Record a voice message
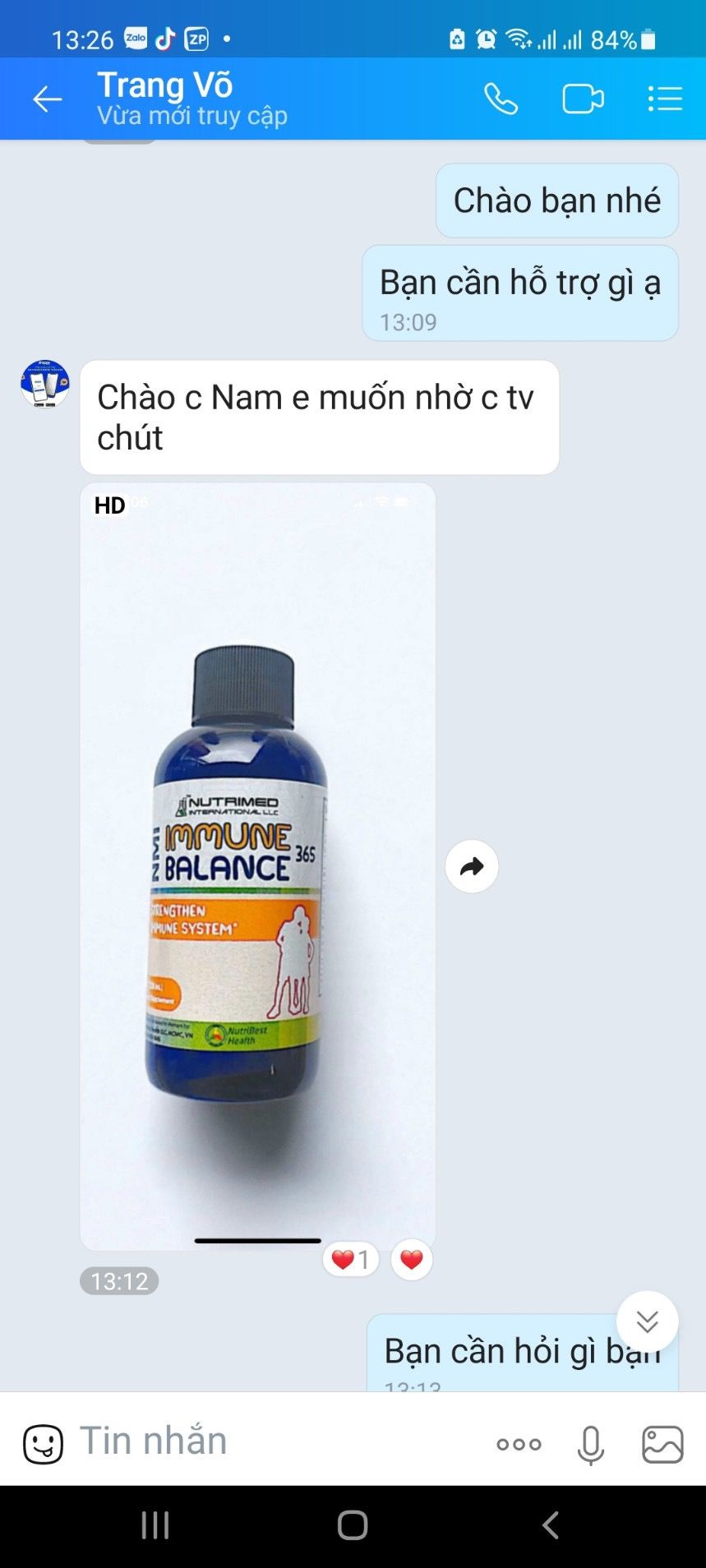The width and height of the screenshot is (706, 1568). point(590,1444)
